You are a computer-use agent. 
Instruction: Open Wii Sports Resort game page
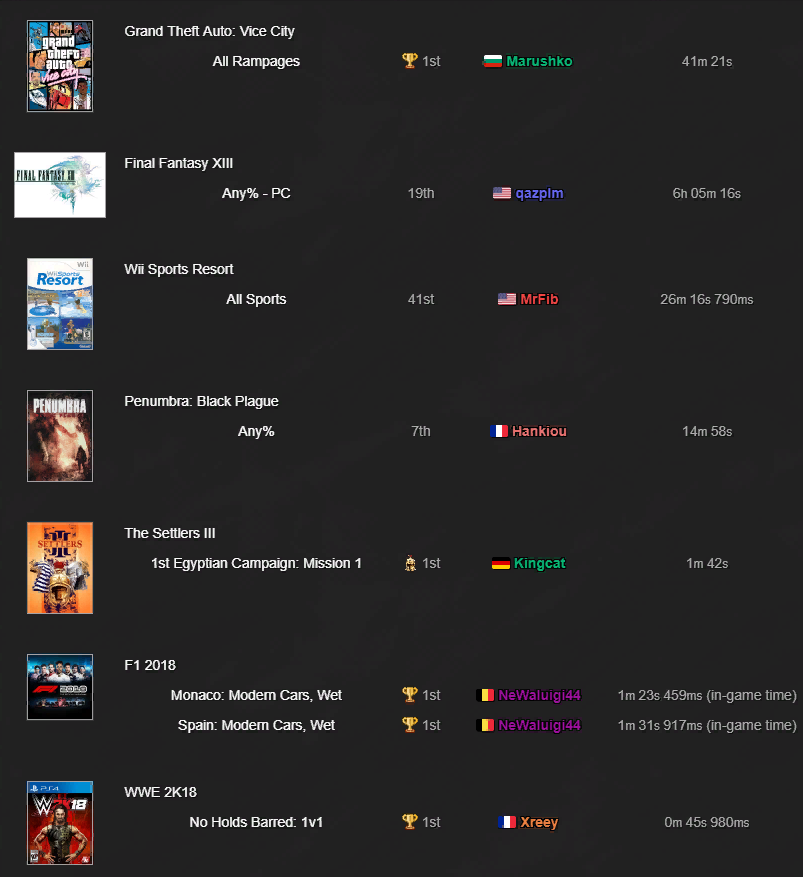179,269
